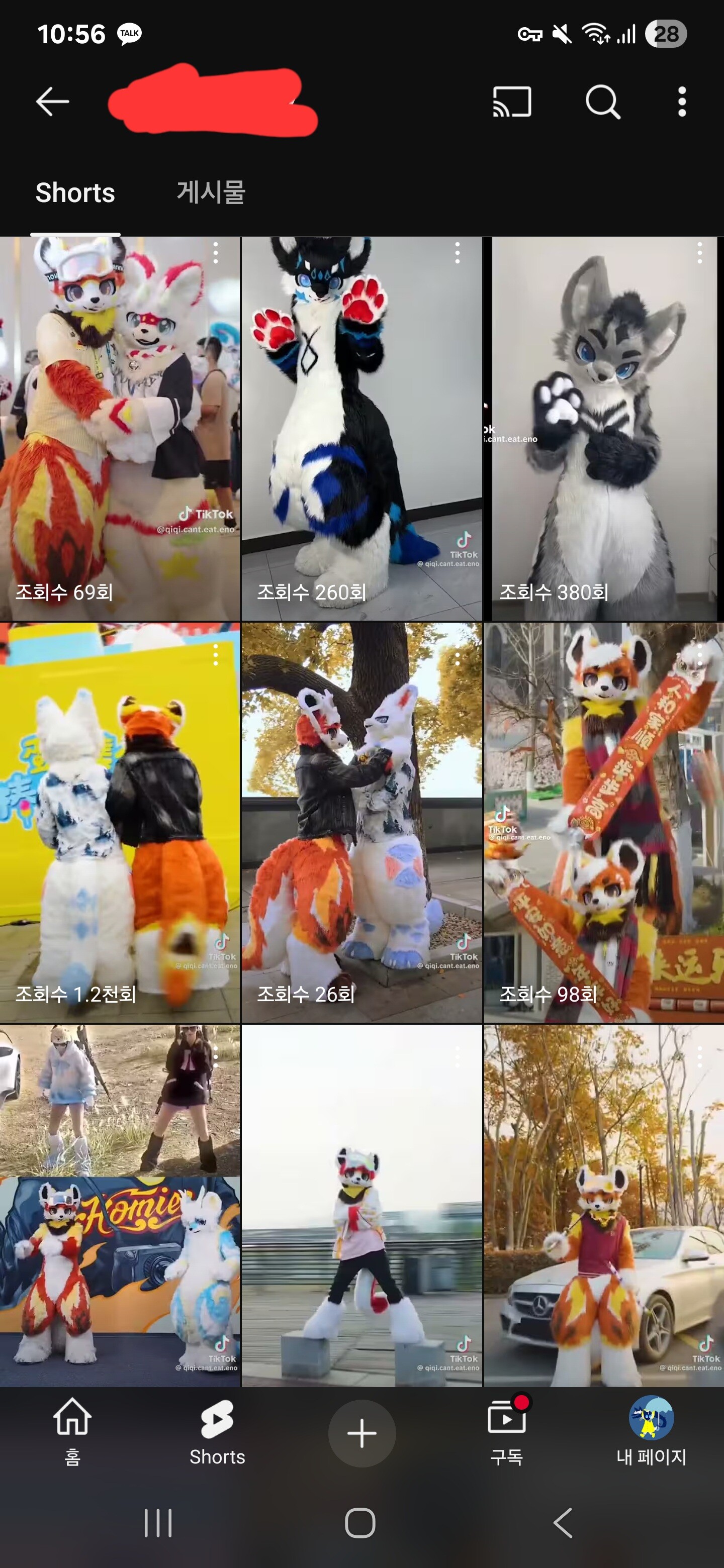Open 내 페이지 tab
Image resolution: width=724 pixels, height=1568 pixels.
pos(651,1432)
